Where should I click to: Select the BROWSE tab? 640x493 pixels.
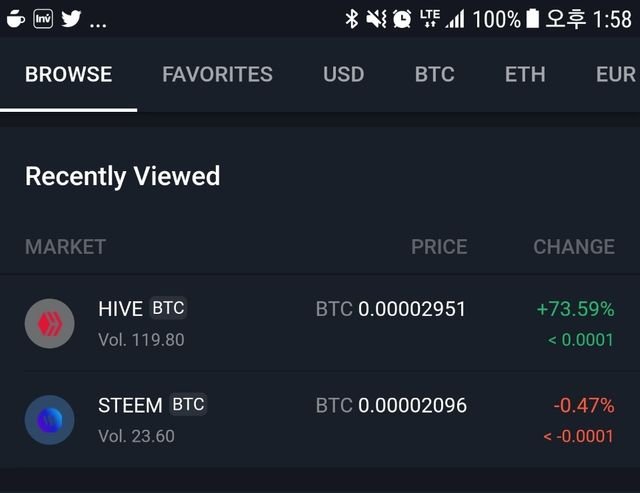coord(68,74)
